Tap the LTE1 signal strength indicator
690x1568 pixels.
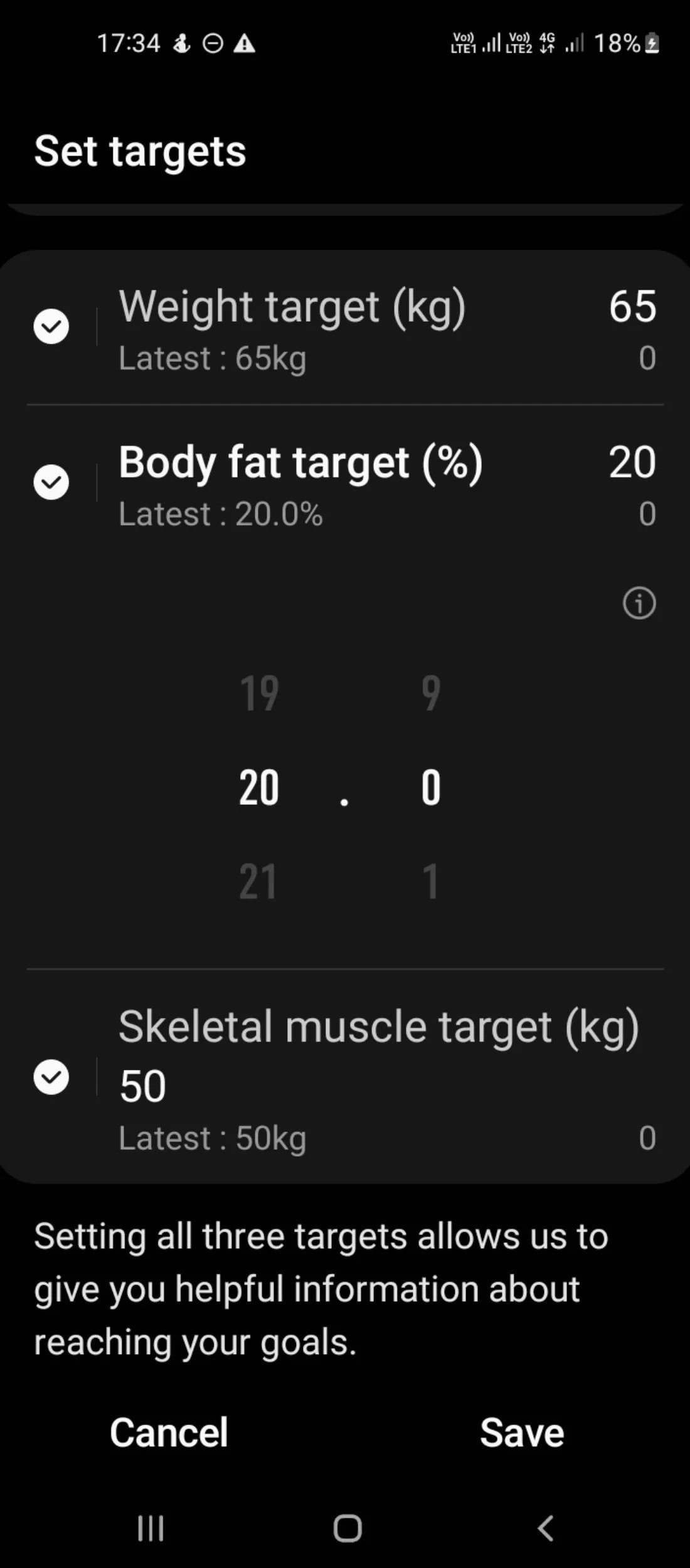[x=478, y=43]
